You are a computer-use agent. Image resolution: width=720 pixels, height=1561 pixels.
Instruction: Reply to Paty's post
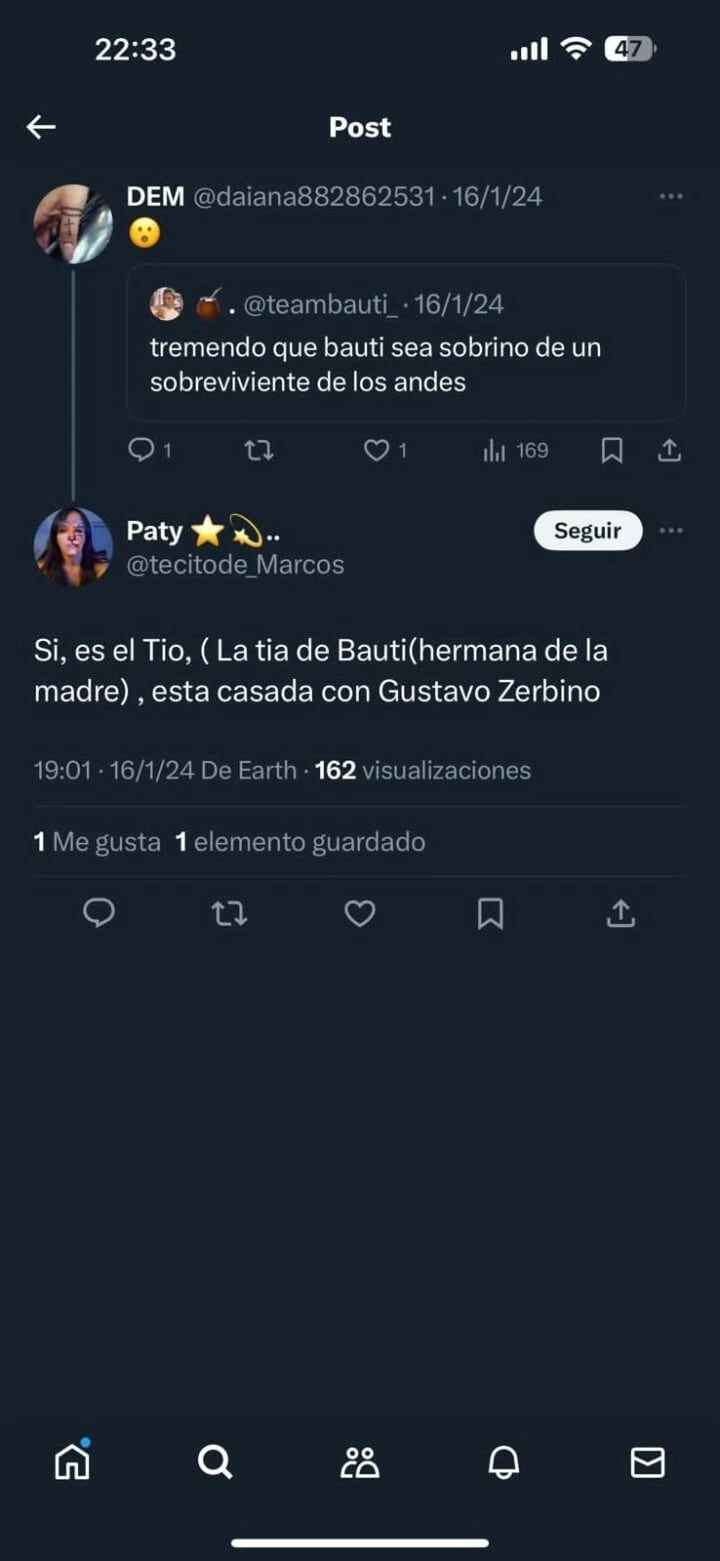coord(100,913)
